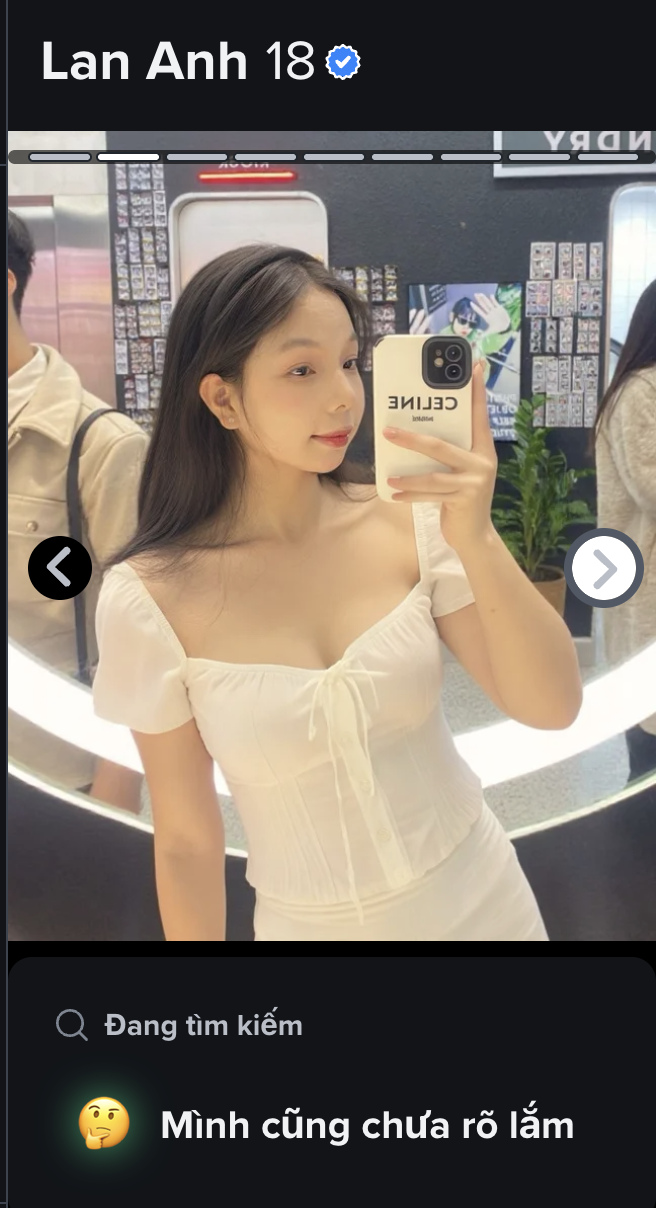Go to the previous profile photo
The image size is (656, 1208).
(x=60, y=568)
